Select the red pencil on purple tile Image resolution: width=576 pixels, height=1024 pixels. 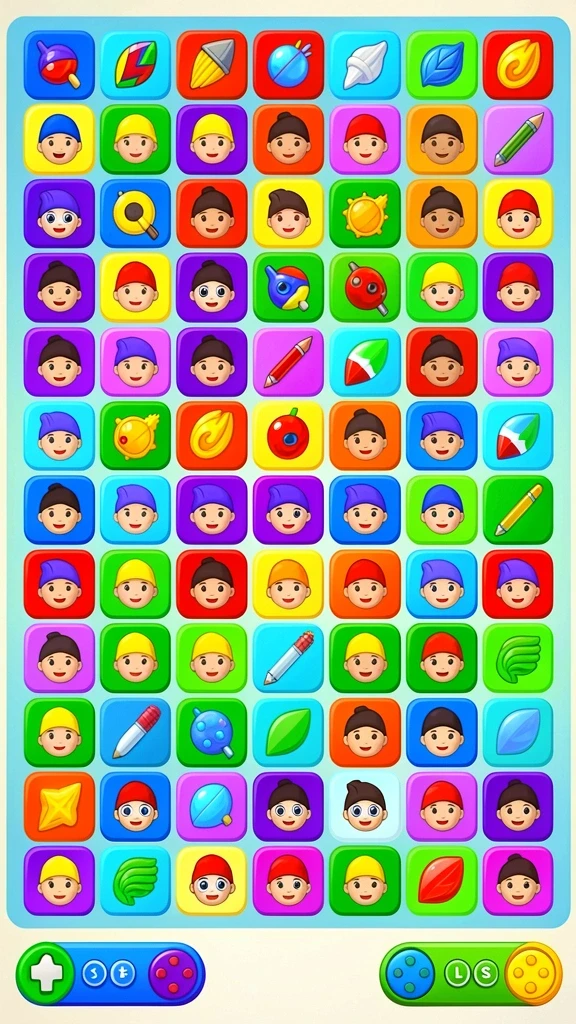[288, 362]
